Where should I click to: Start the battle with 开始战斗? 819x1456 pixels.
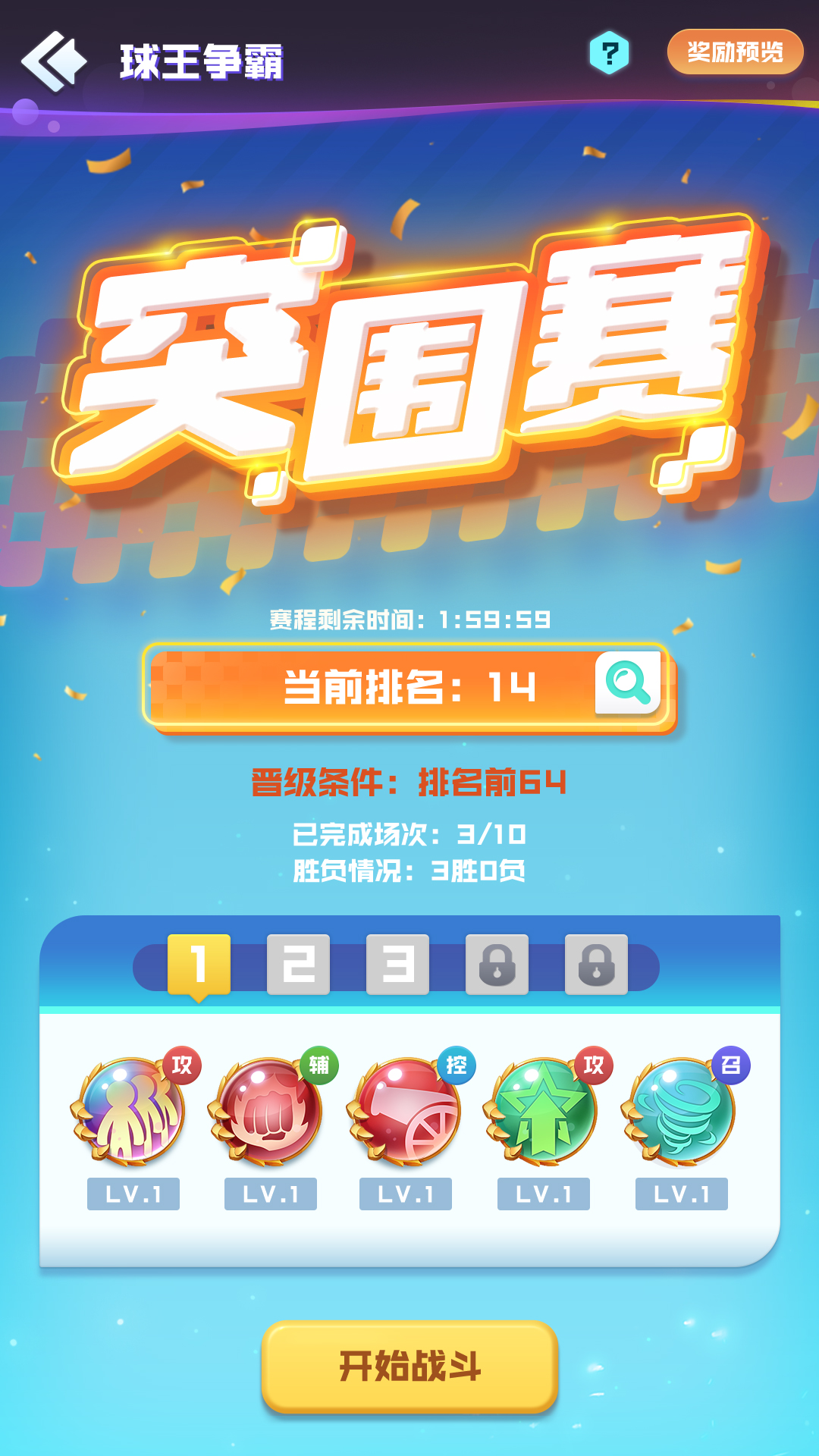click(409, 1367)
